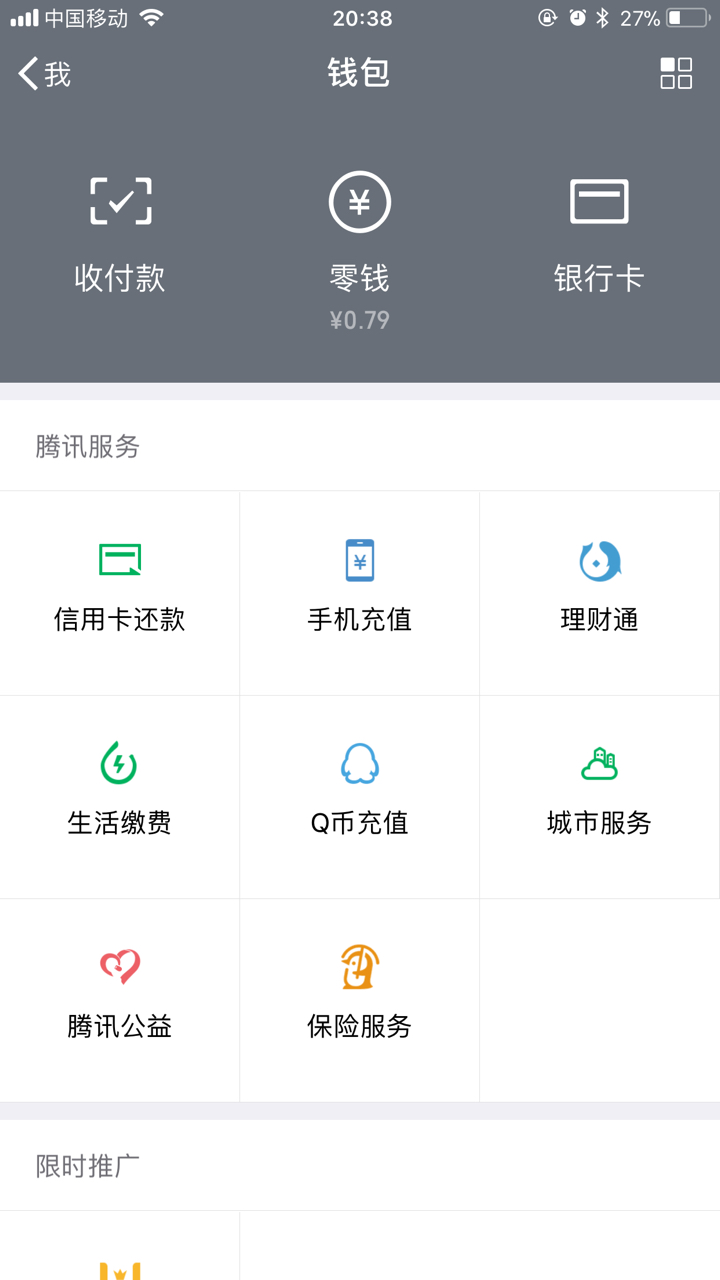
Task: Open 城市服务 city services
Action: tap(600, 797)
